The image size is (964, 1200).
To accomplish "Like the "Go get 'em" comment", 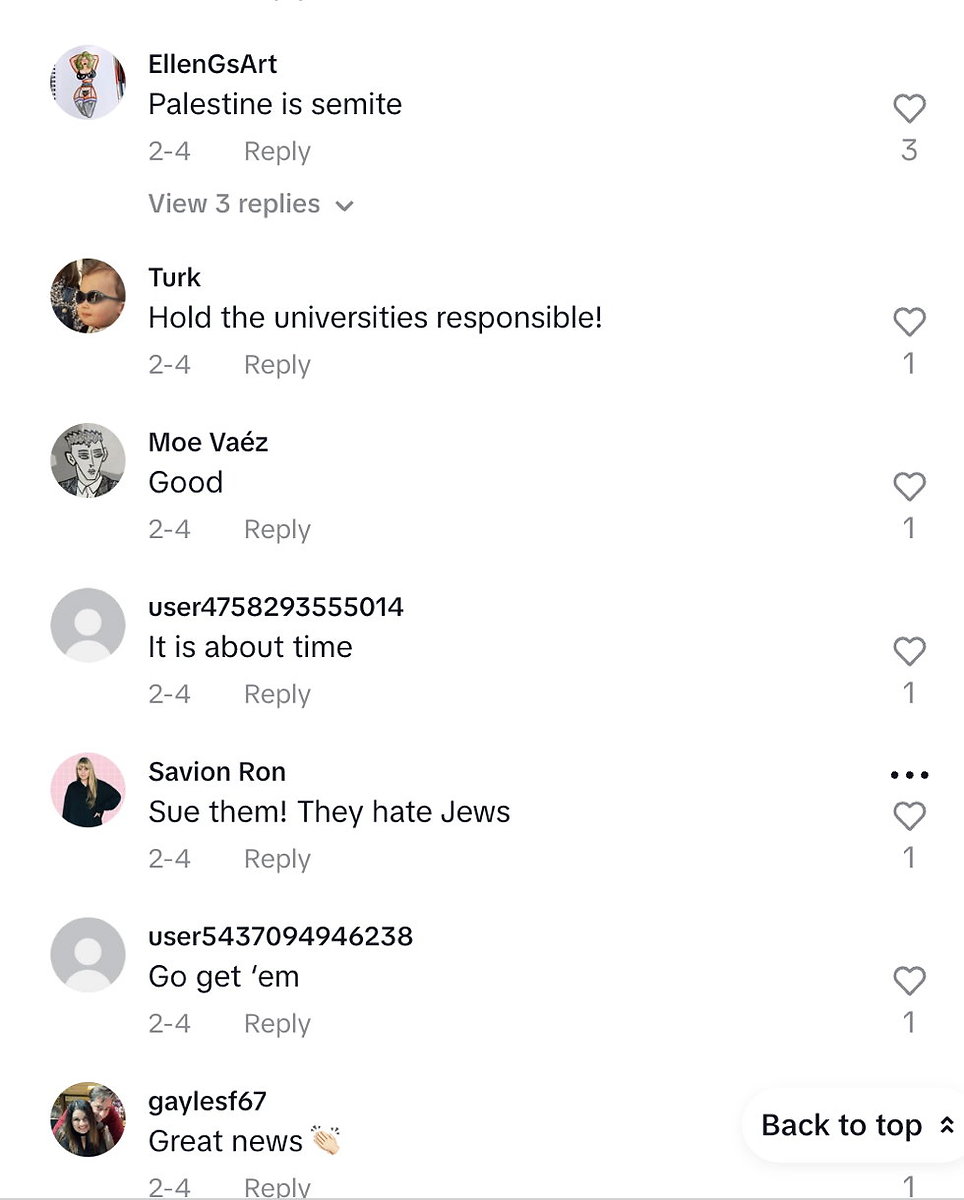I will click(909, 981).
